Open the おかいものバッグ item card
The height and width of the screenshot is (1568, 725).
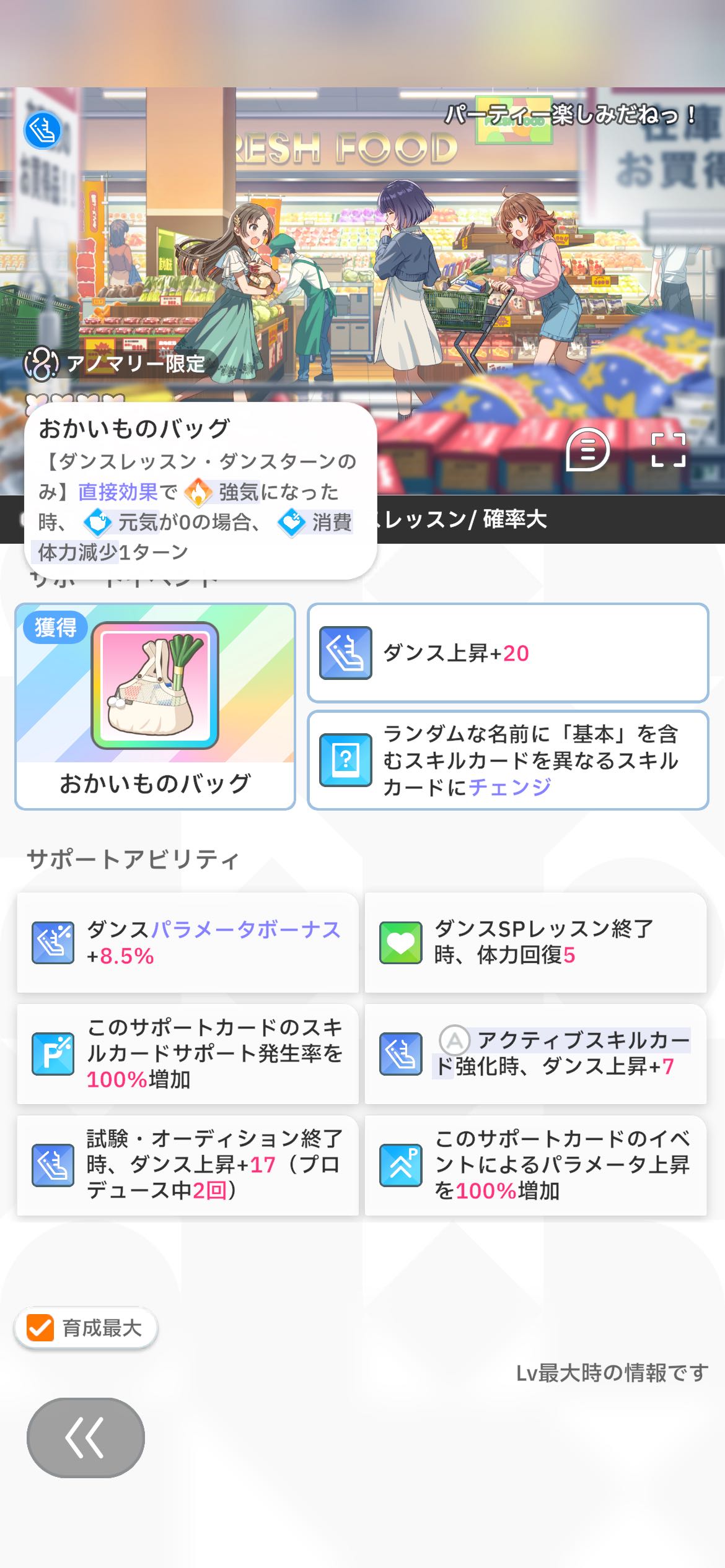pyautogui.click(x=155, y=706)
